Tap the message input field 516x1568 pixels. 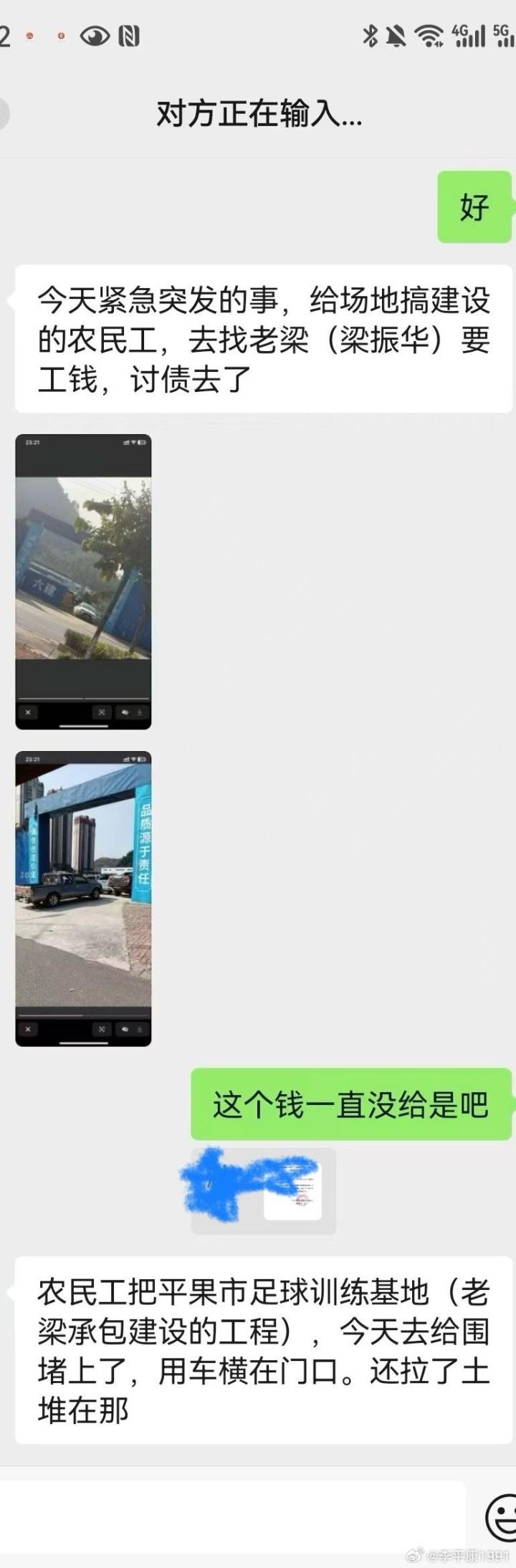(x=233, y=1518)
